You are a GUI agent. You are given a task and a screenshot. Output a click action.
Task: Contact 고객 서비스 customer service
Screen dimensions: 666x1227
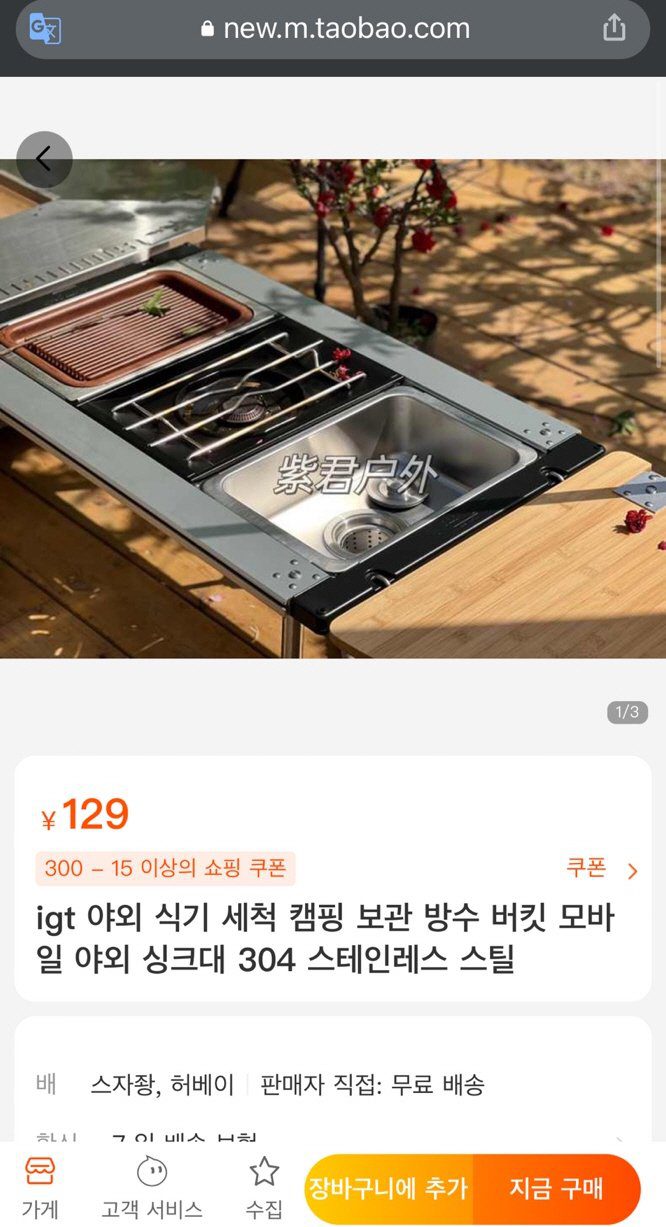click(x=152, y=1186)
